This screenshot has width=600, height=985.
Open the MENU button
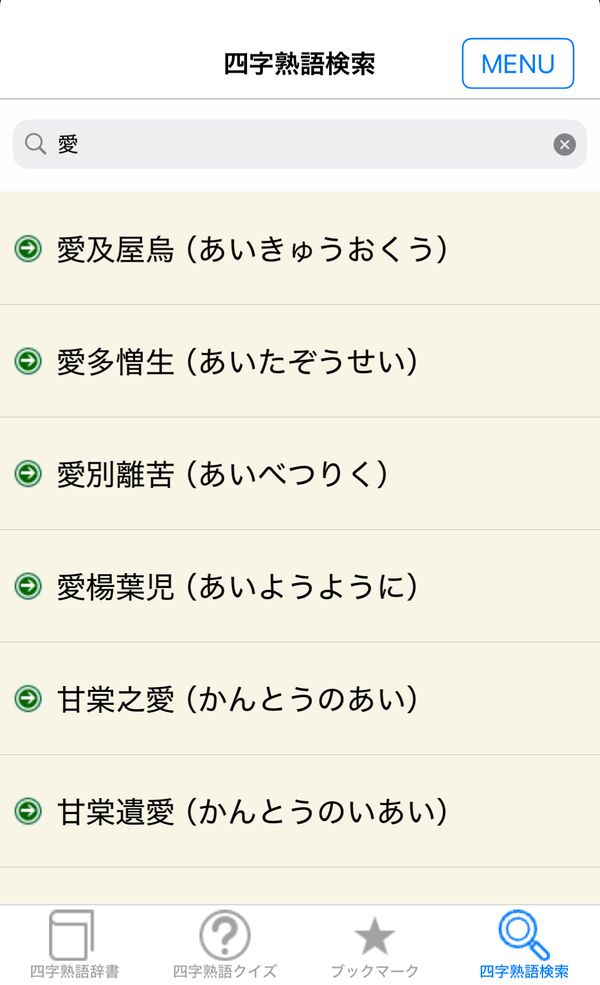point(518,63)
